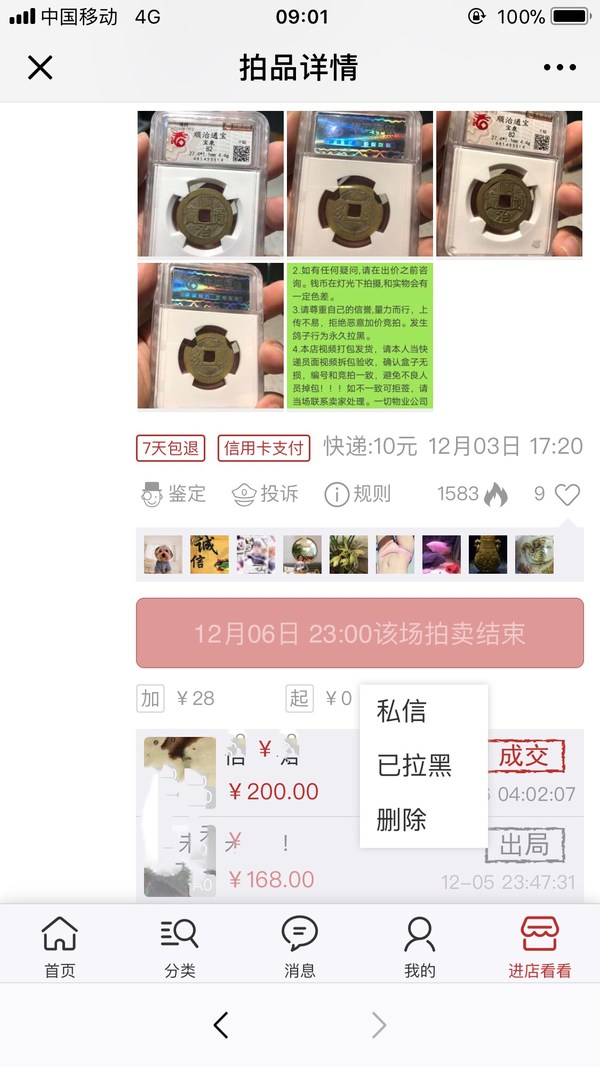Open the three-dot overflow menu
Screen dimensions: 600x1067
coord(560,68)
